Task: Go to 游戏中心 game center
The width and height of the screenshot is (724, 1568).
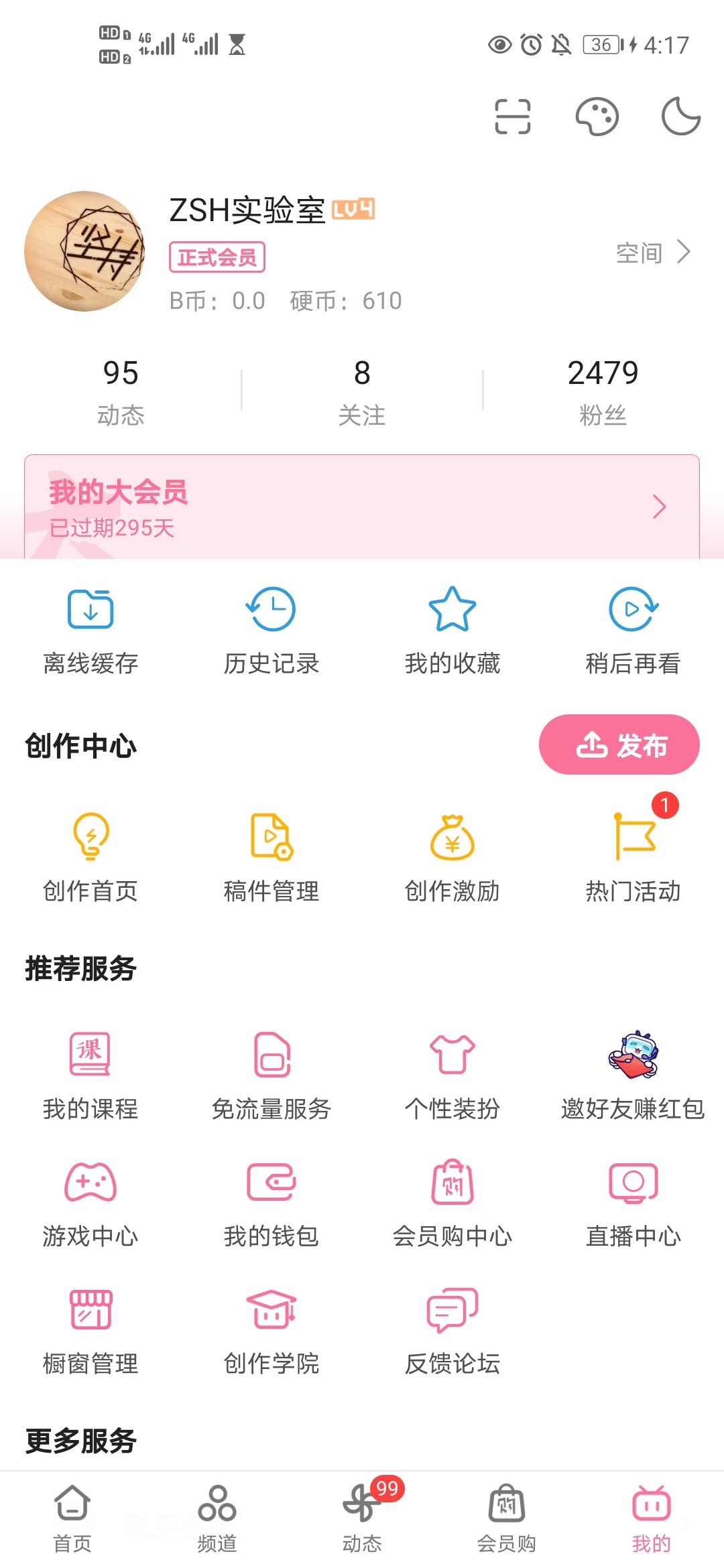Action: (x=90, y=1204)
